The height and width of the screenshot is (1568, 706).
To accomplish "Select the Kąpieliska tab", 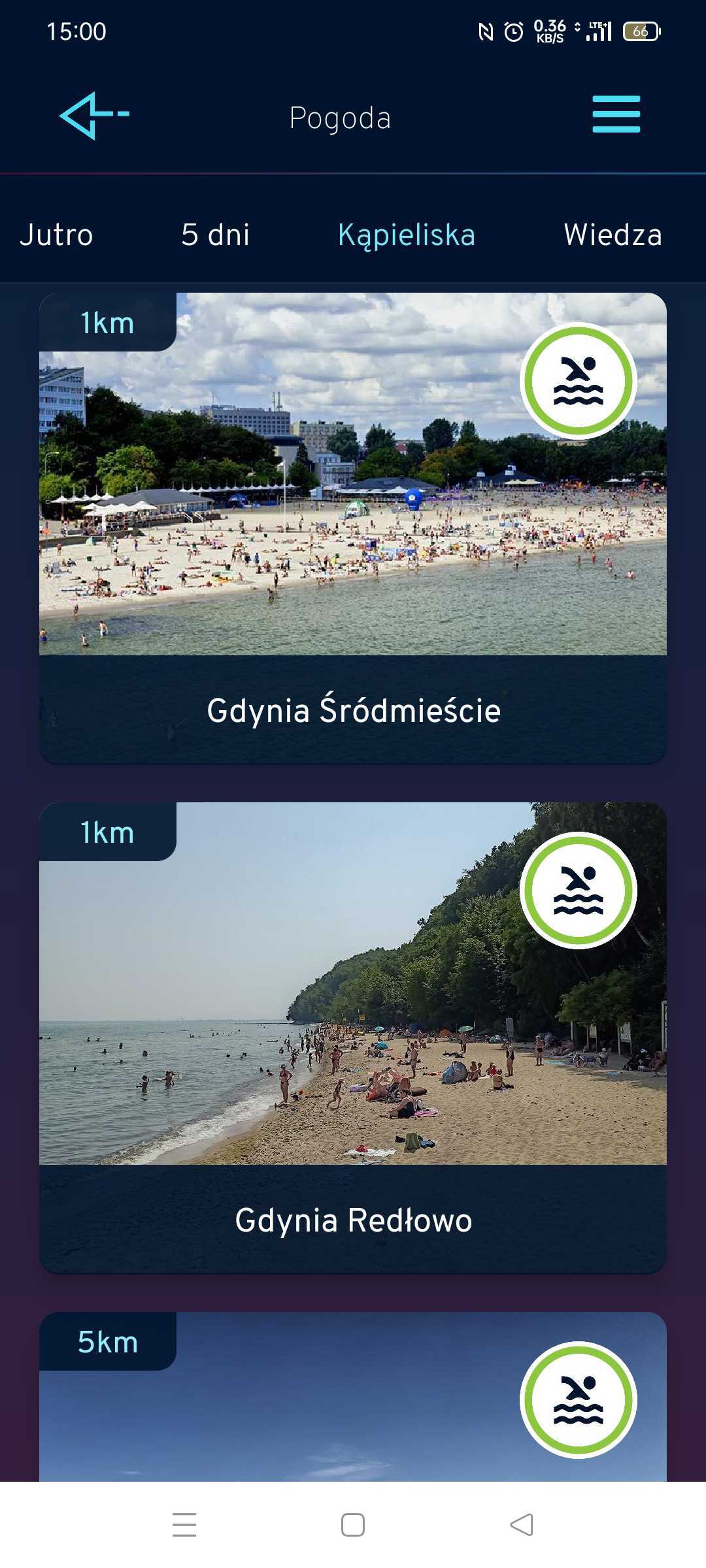I will (406, 235).
